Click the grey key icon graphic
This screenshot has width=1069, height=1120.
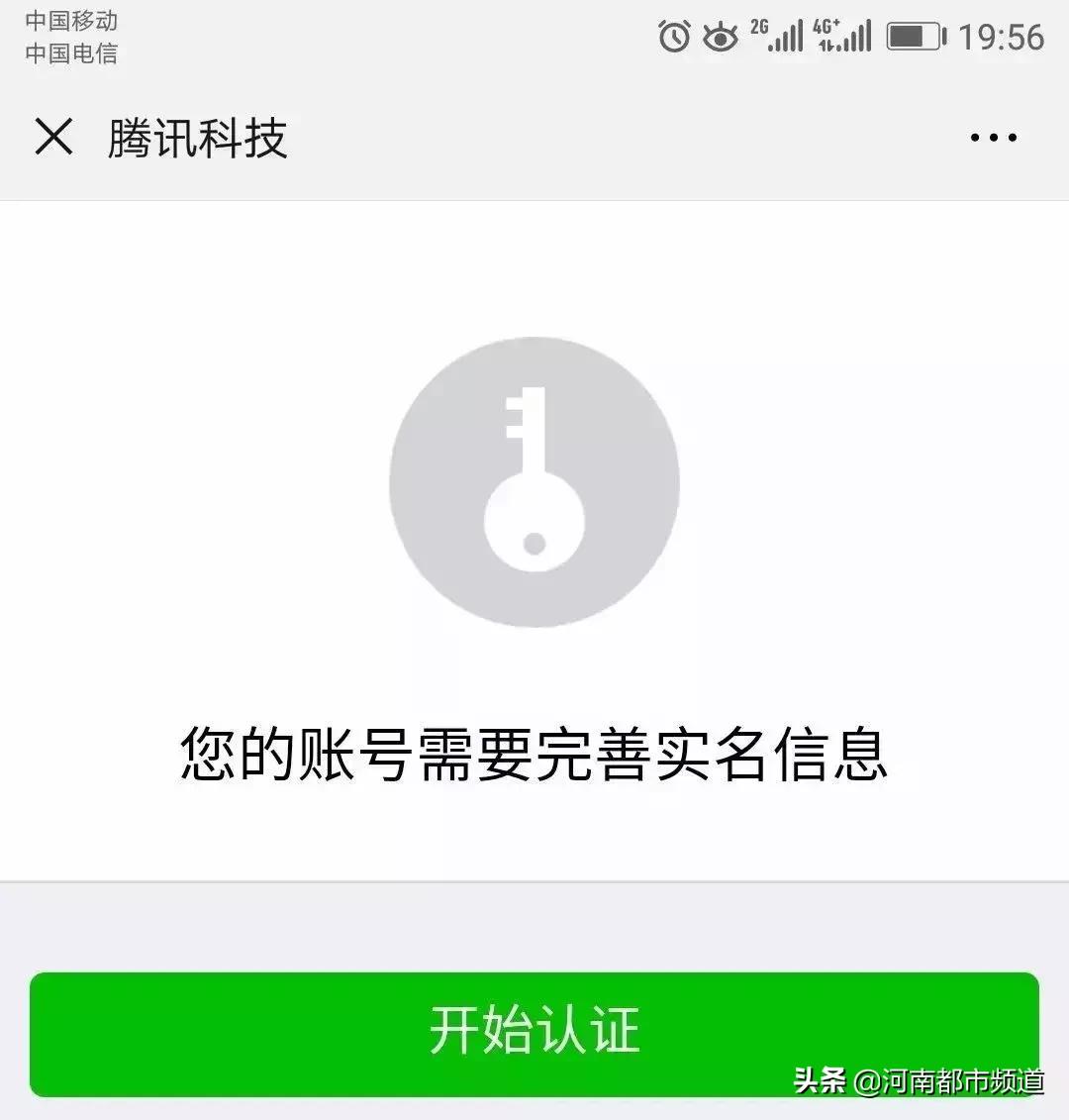(x=534, y=480)
